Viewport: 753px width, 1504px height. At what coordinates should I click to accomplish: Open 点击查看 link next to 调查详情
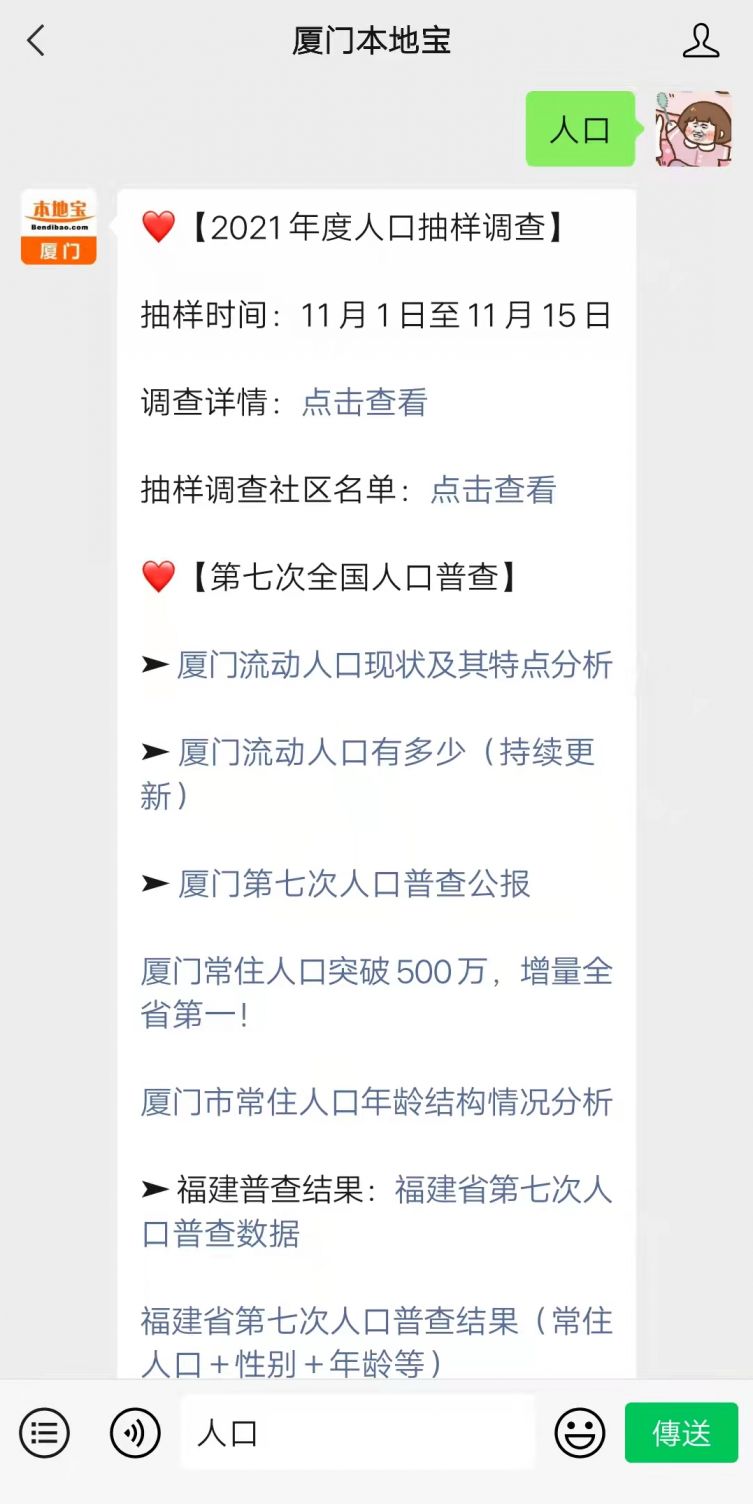tap(365, 403)
